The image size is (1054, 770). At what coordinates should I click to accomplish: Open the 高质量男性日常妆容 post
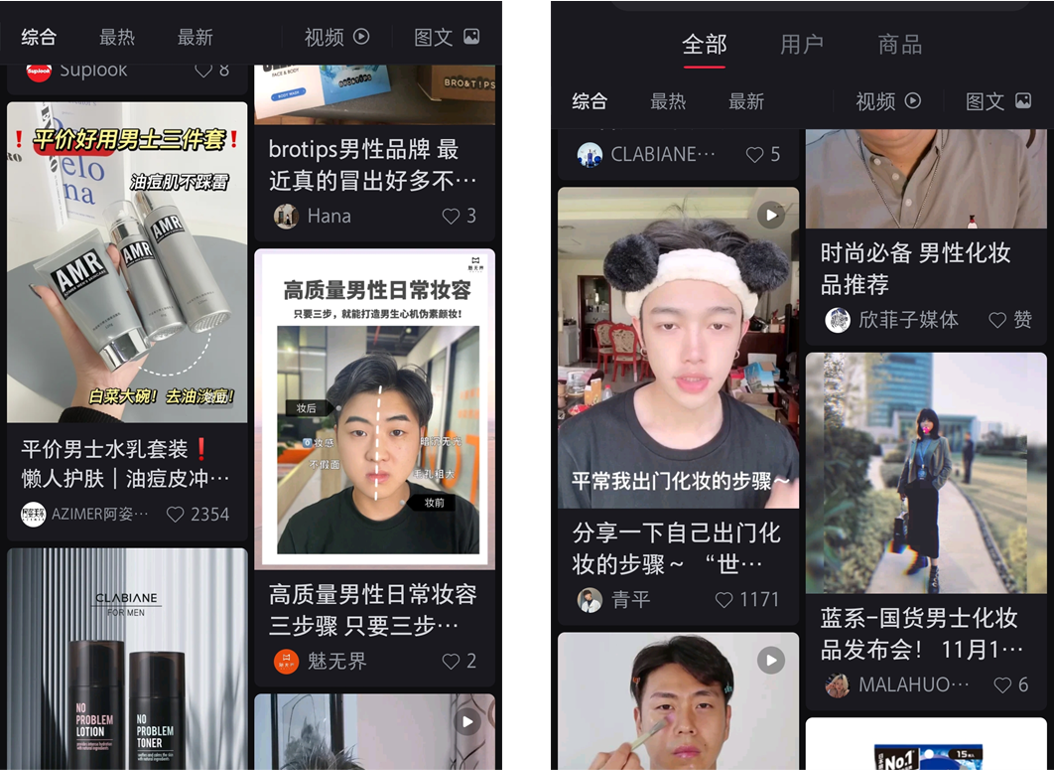[374, 408]
